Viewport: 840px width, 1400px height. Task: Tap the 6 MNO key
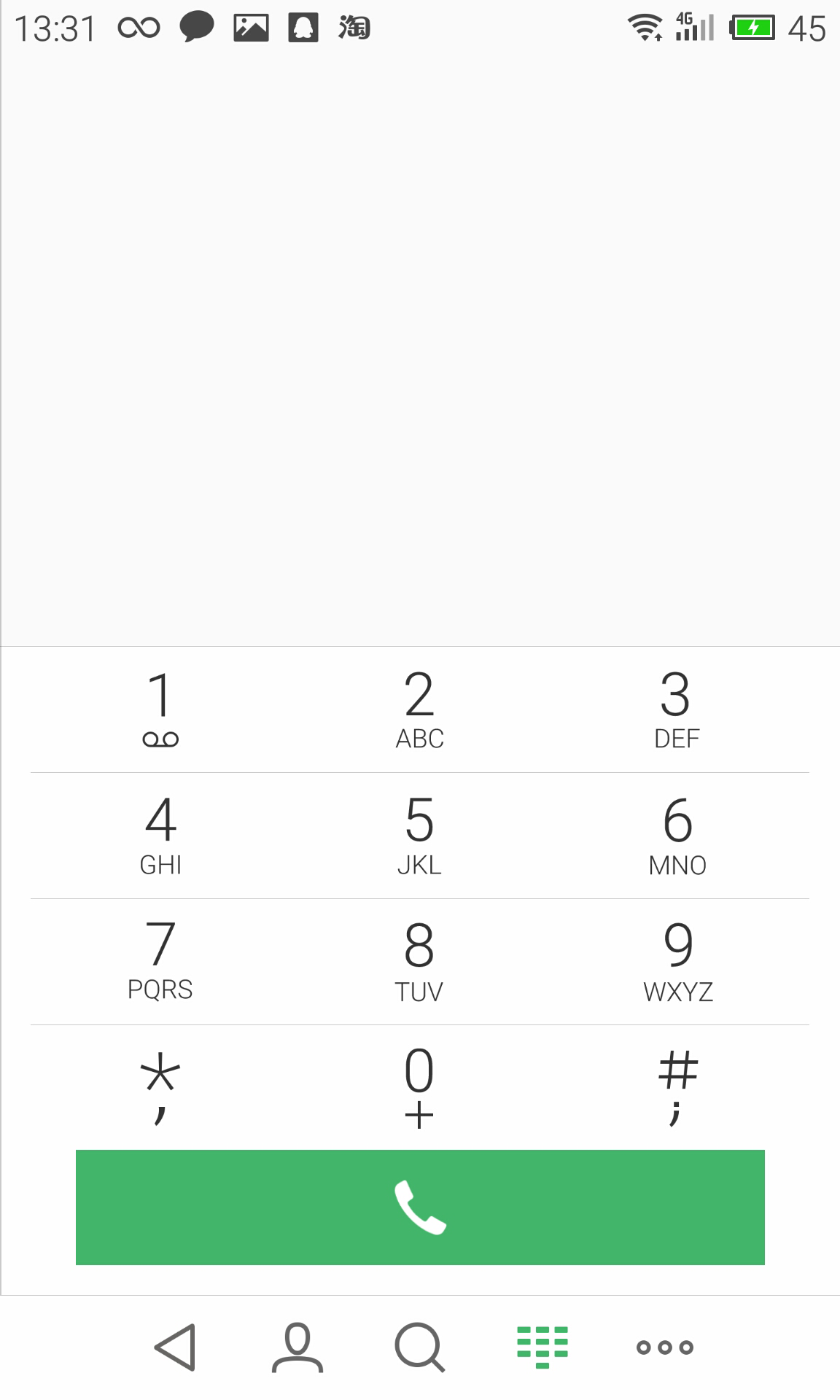[677, 836]
